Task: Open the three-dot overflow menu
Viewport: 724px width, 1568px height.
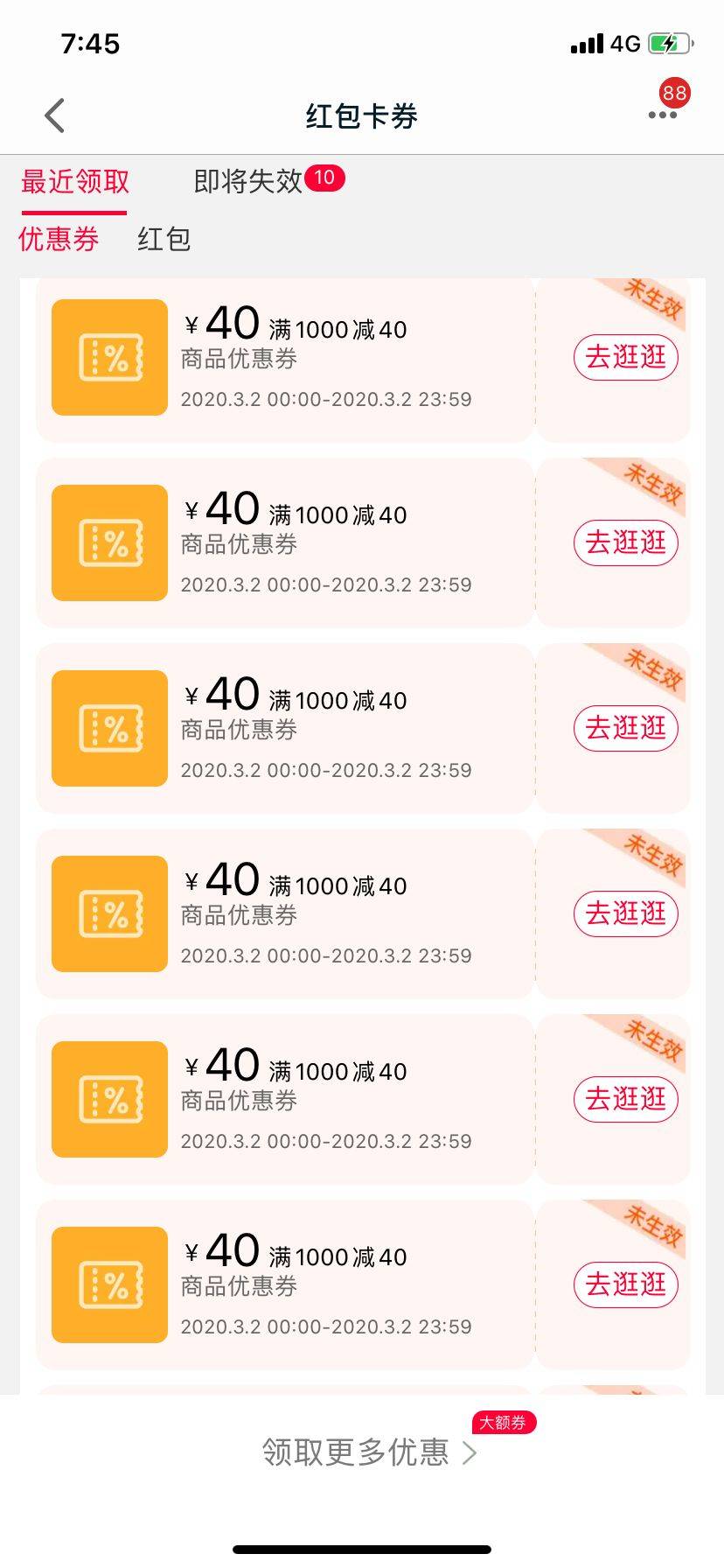Action: pyautogui.click(x=662, y=115)
